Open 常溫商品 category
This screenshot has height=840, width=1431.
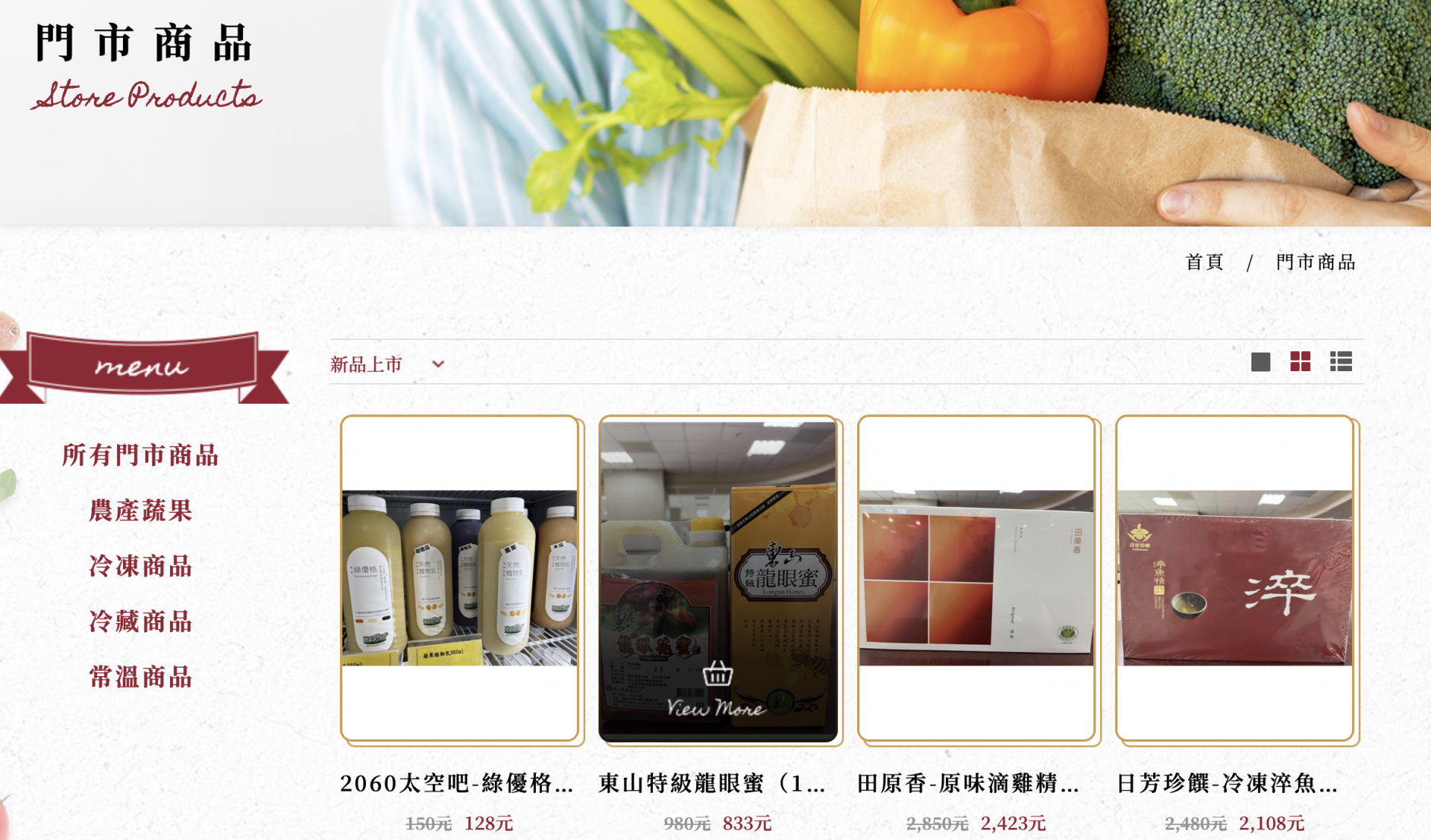click(x=140, y=677)
